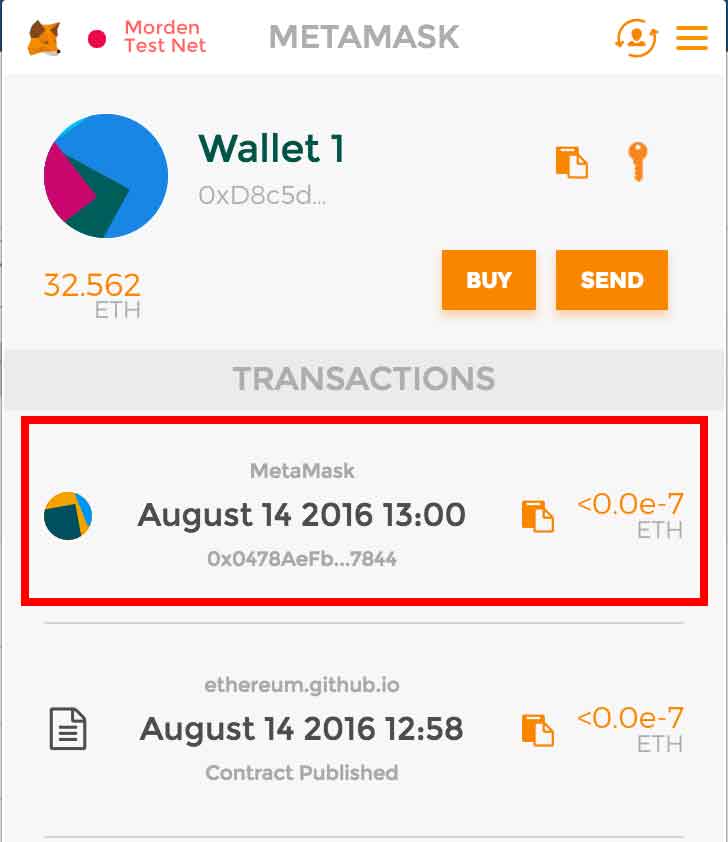Open the Contract Published transaction at 12:58
This screenshot has height=842, width=728.
click(301, 728)
